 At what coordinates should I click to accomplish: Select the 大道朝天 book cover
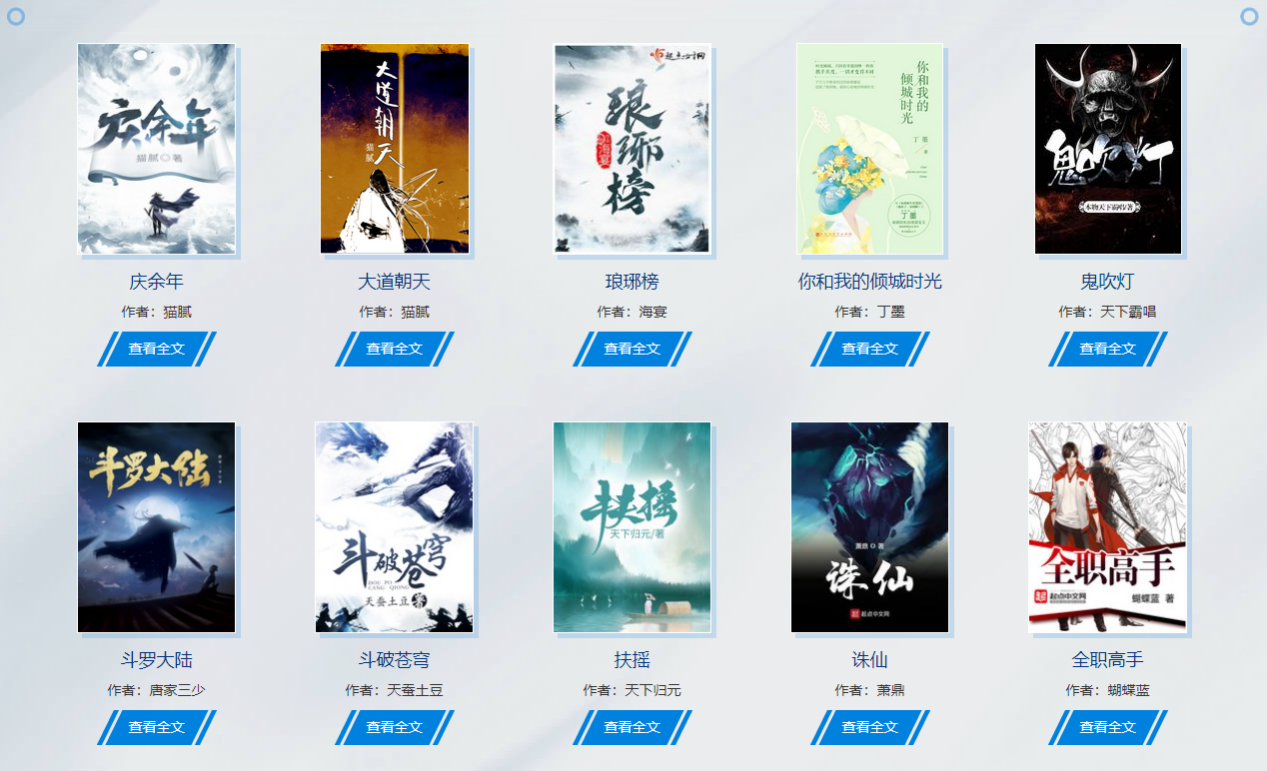(x=394, y=149)
